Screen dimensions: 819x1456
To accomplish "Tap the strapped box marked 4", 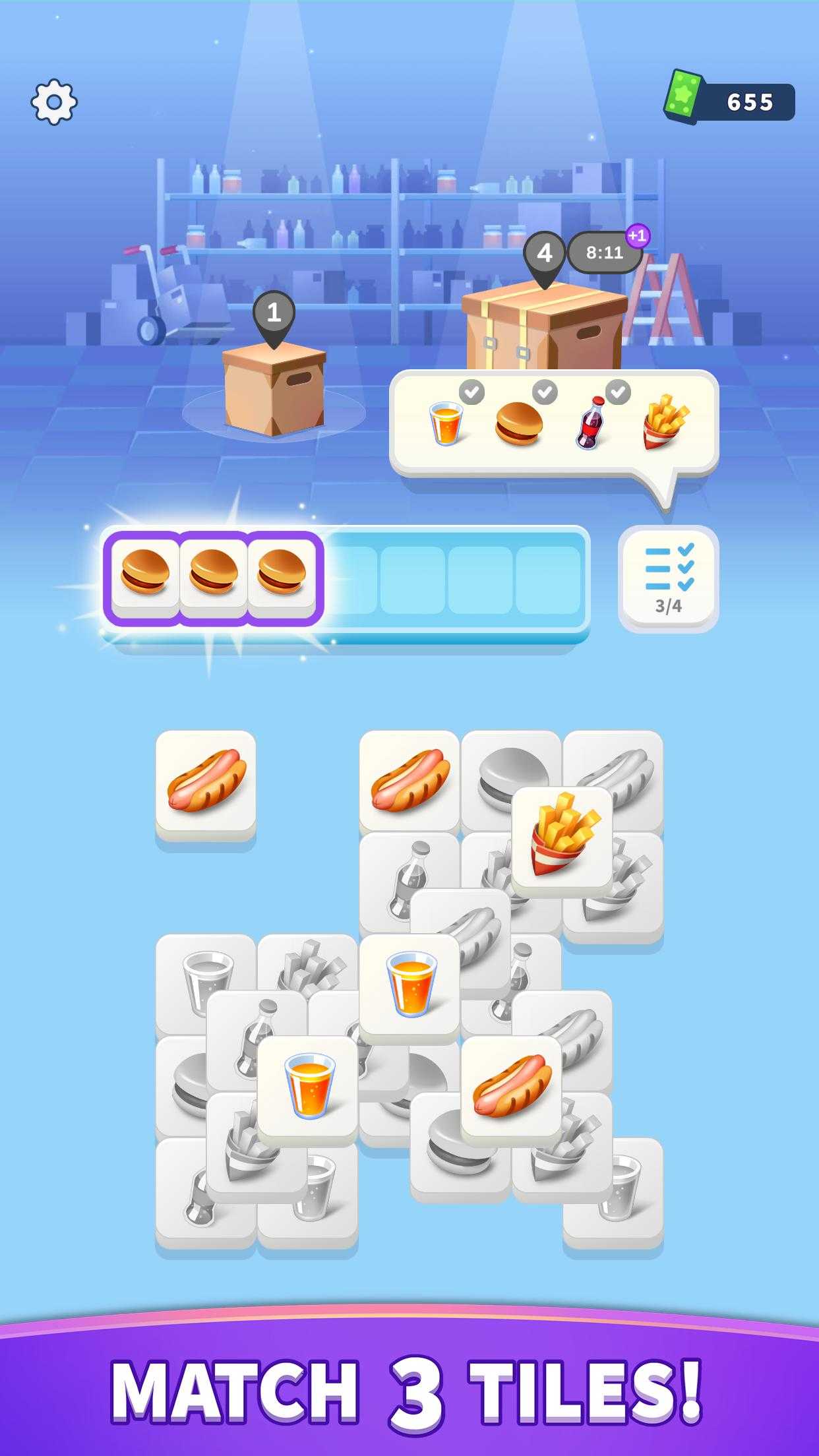I will coord(545,326).
